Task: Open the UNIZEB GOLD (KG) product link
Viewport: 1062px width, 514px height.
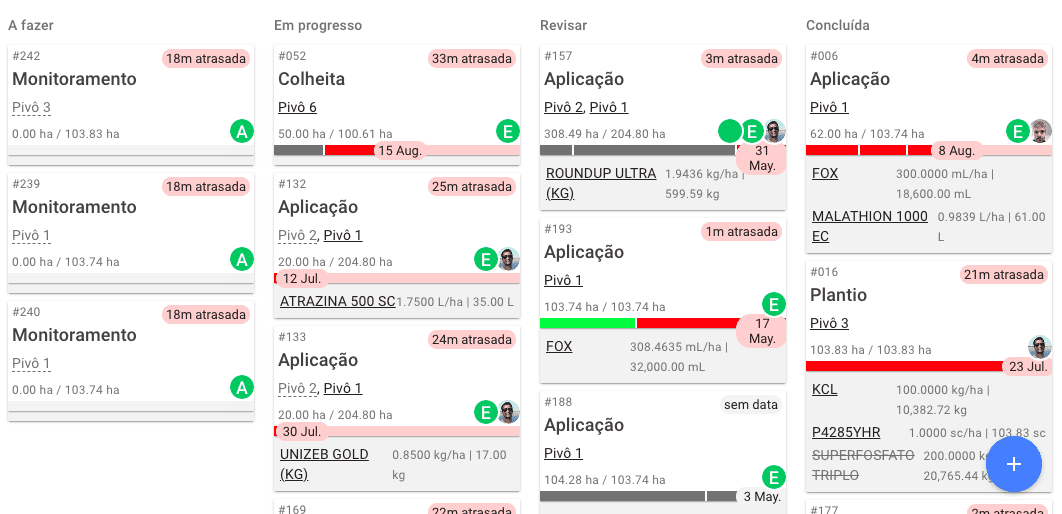Action: pos(324,464)
